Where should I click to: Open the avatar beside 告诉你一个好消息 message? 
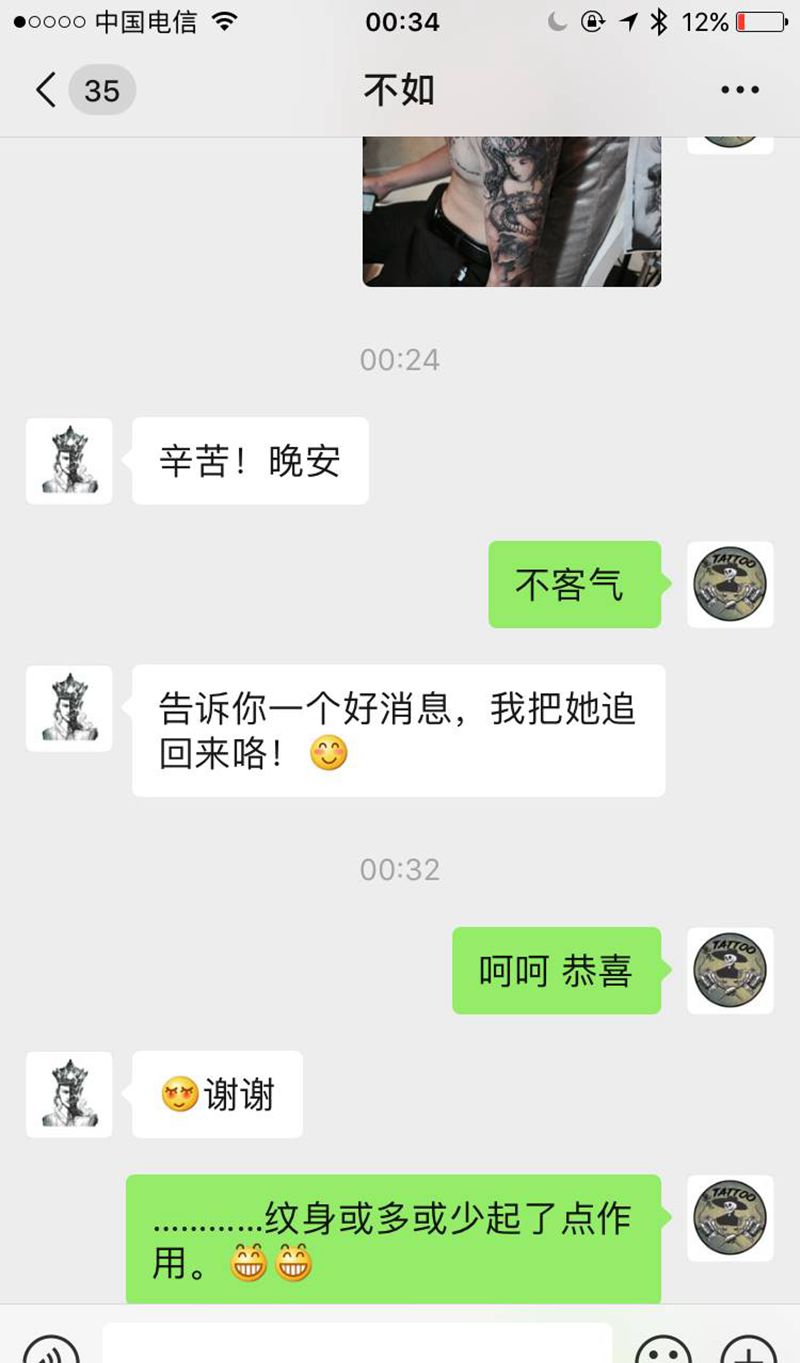[x=69, y=708]
